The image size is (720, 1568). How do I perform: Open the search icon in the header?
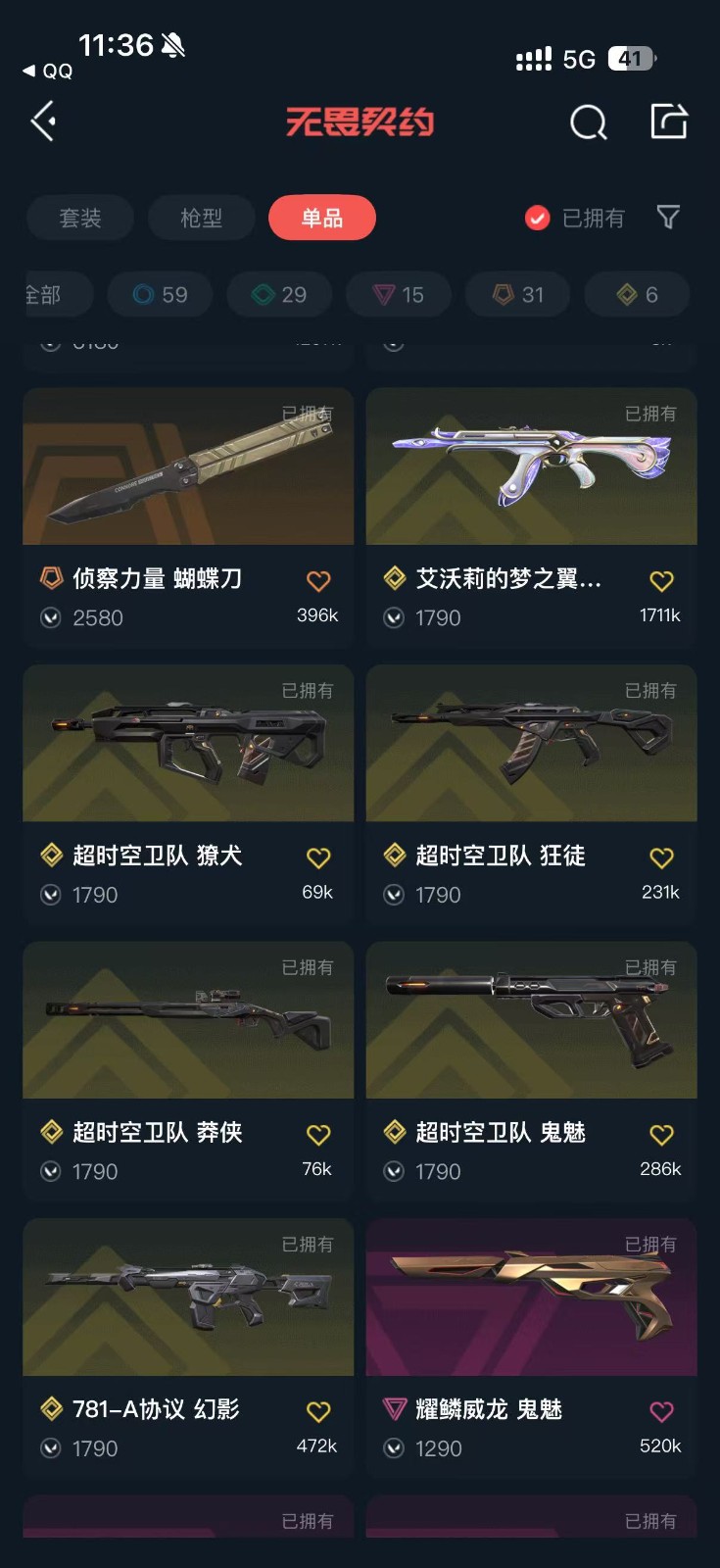(x=588, y=123)
